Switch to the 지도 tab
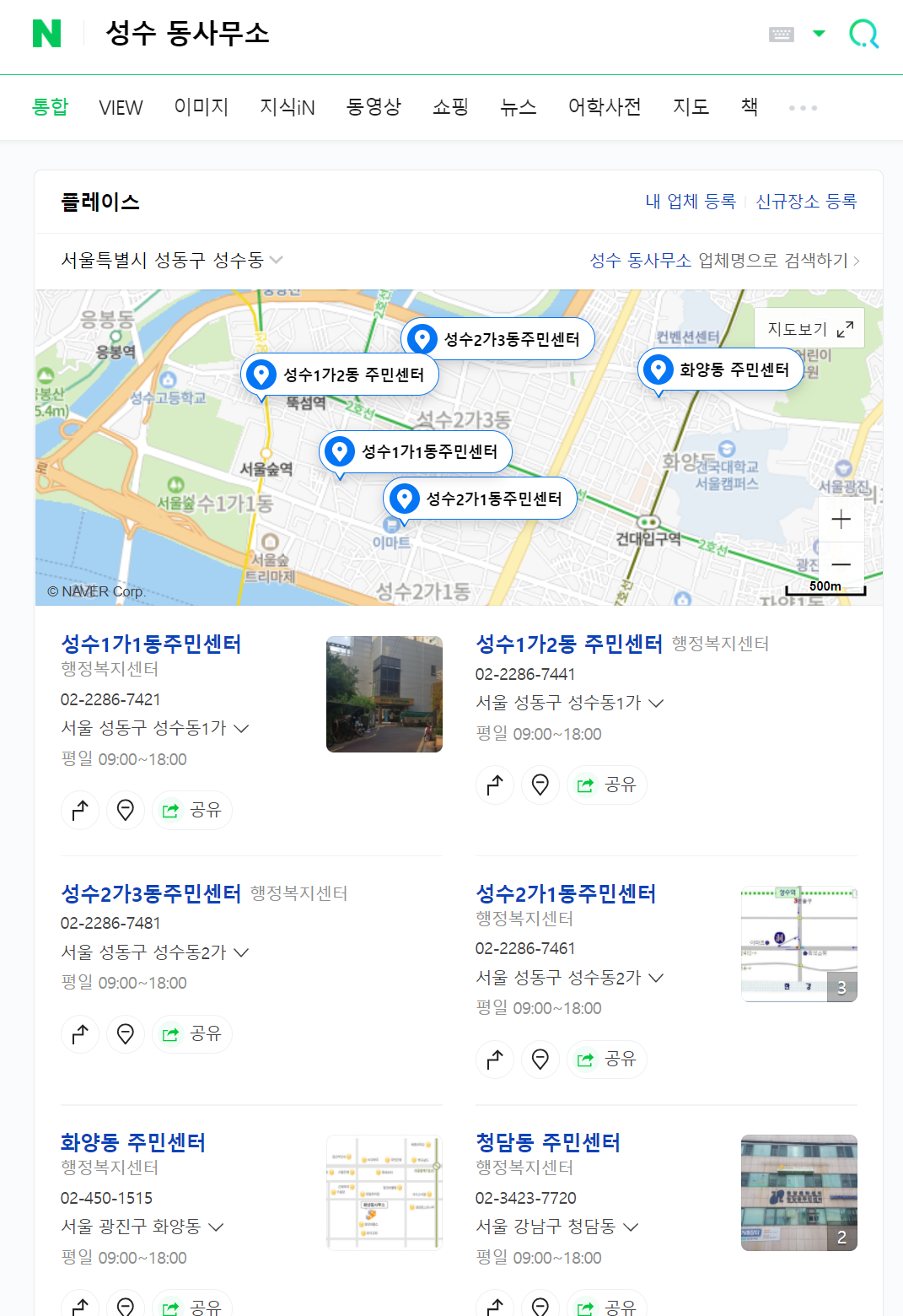The width and height of the screenshot is (903, 1316). [x=691, y=107]
